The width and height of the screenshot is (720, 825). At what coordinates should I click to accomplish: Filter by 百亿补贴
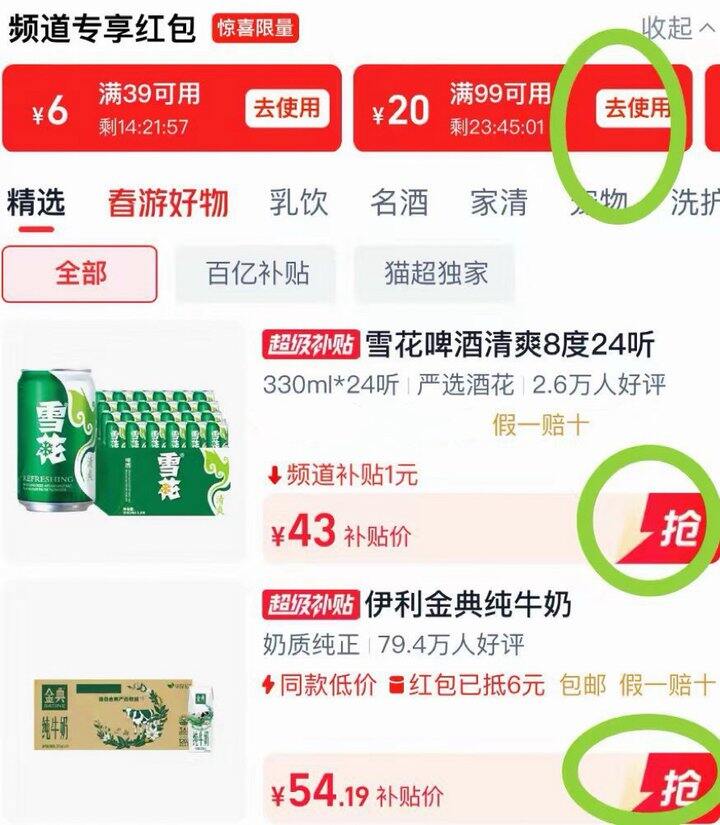click(258, 274)
